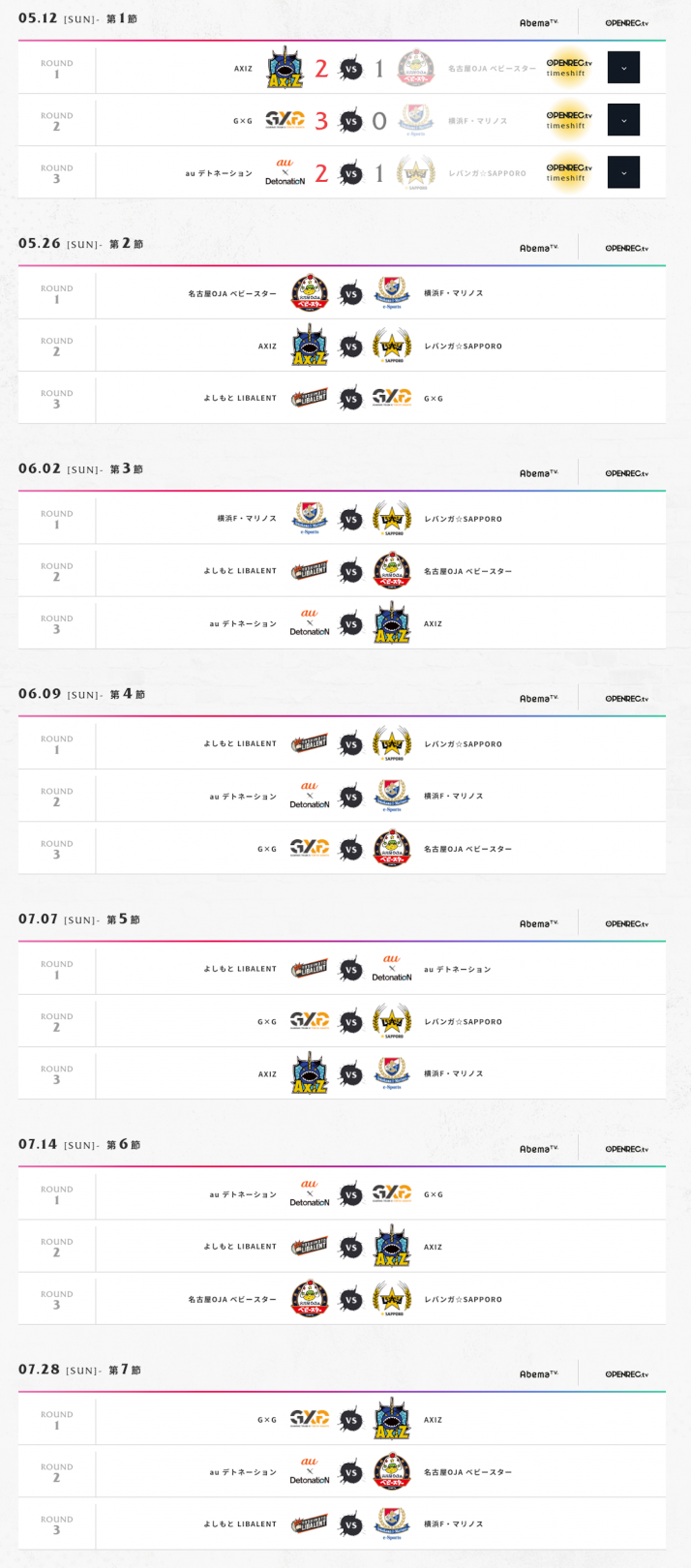Open OPENREC timeshift for AXIZ match

[568, 68]
